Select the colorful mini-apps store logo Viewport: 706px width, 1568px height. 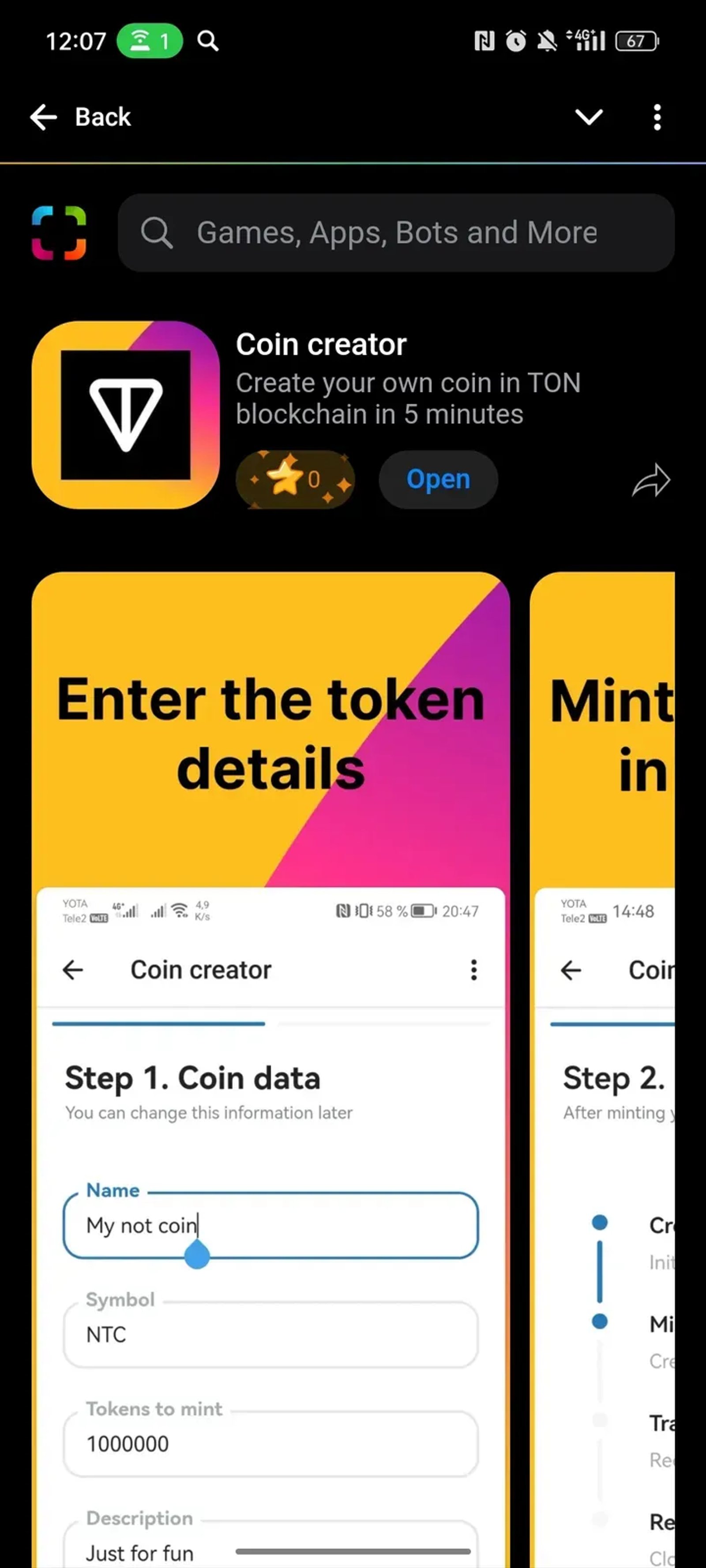tap(59, 233)
